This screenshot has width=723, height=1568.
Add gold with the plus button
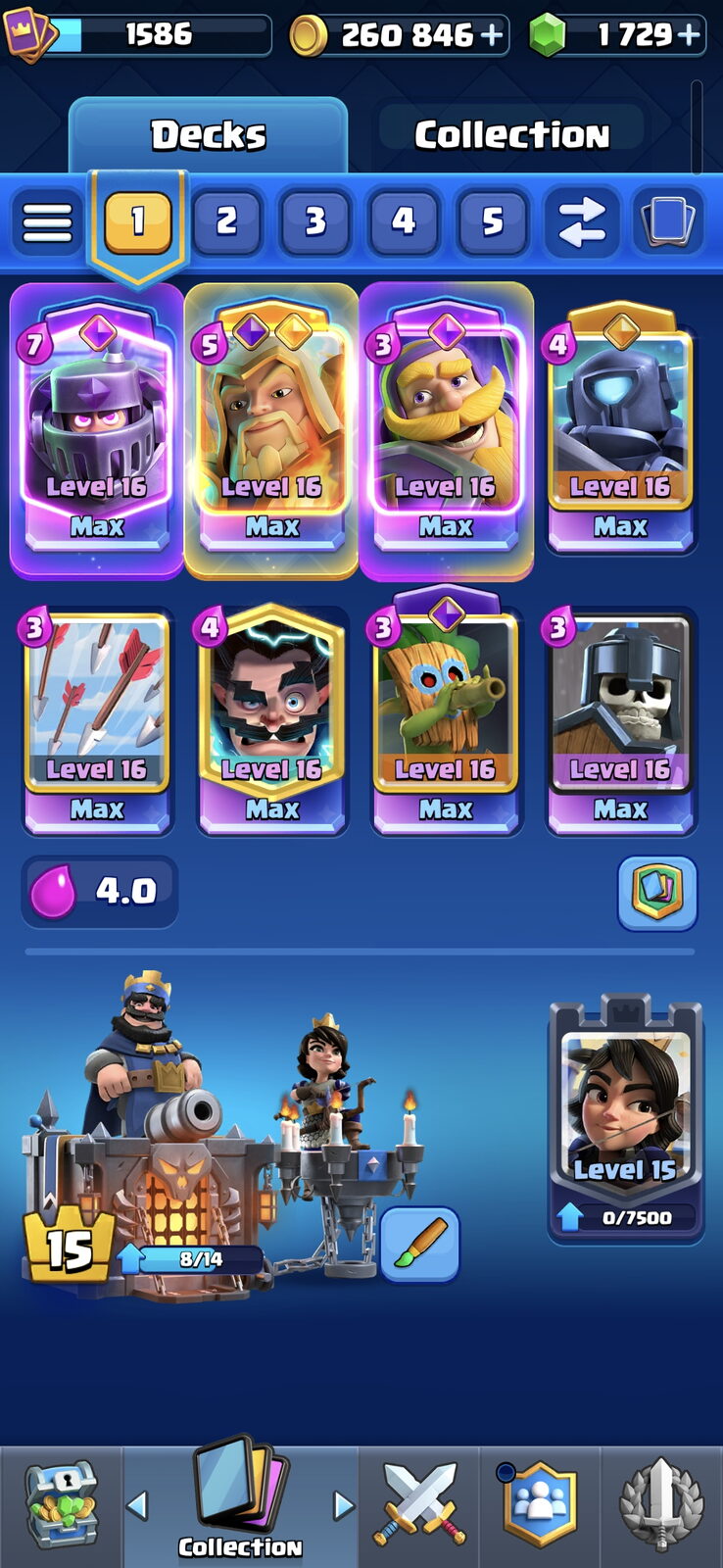pos(491,36)
